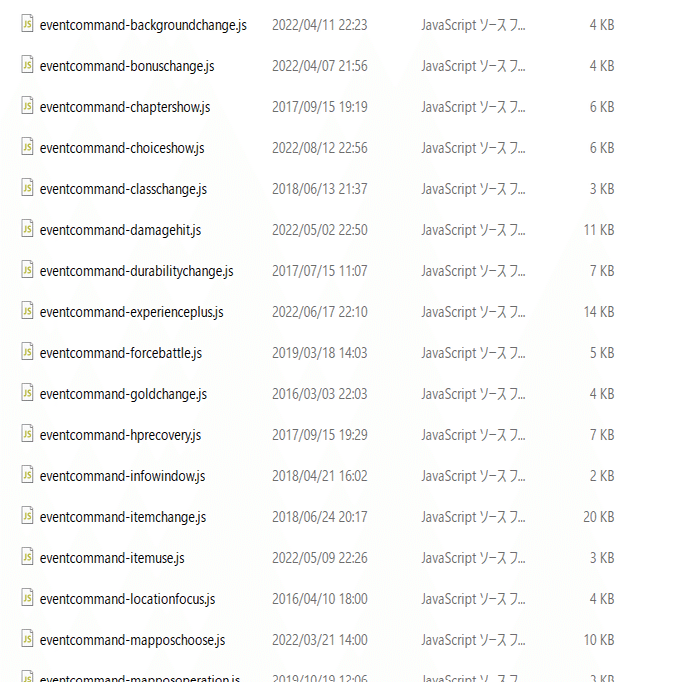Pick eventcommand-goldchange.js from the list
The width and height of the screenshot is (682, 682).
click(123, 394)
